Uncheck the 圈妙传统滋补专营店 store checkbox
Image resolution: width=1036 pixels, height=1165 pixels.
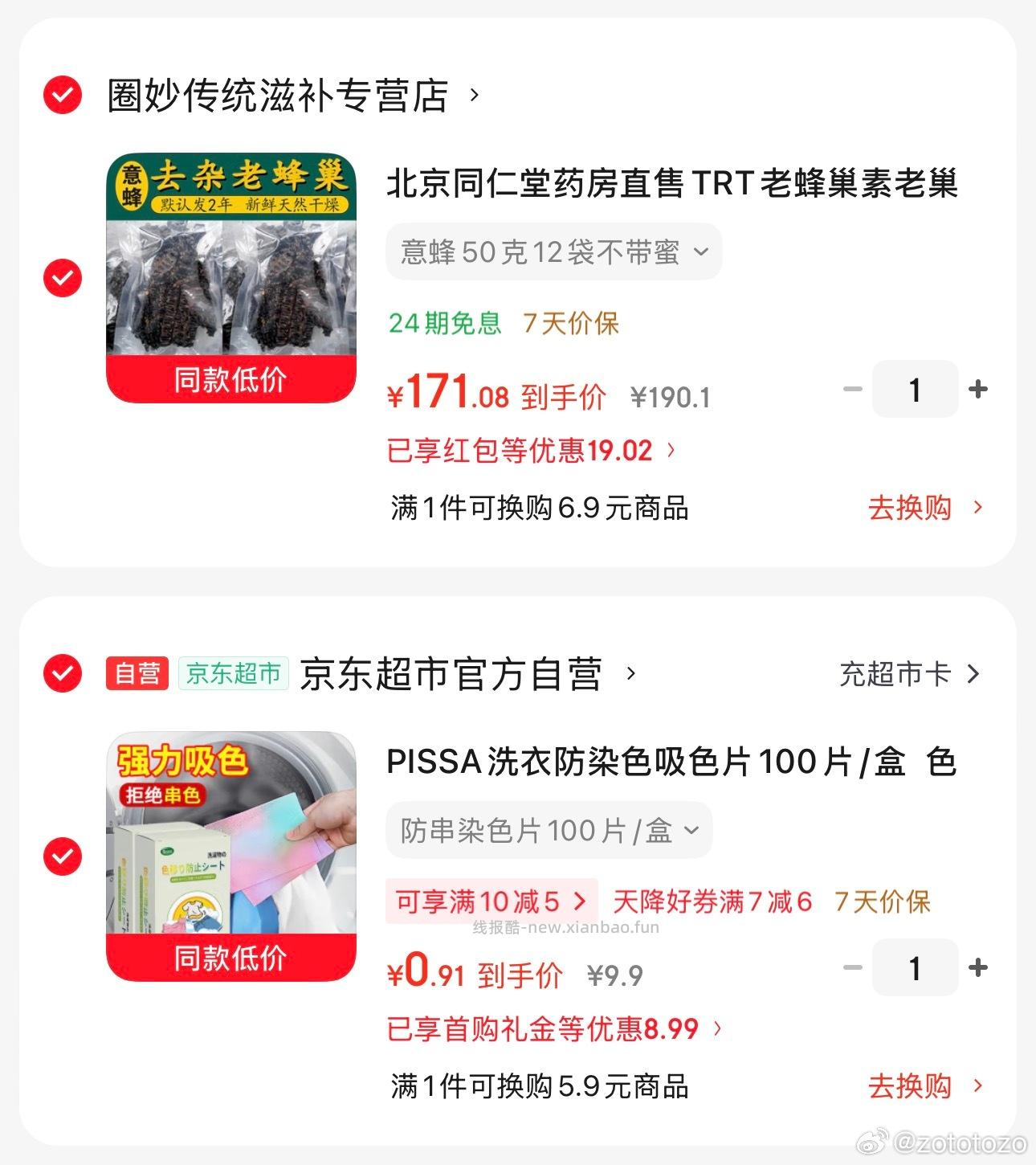pos(61,95)
